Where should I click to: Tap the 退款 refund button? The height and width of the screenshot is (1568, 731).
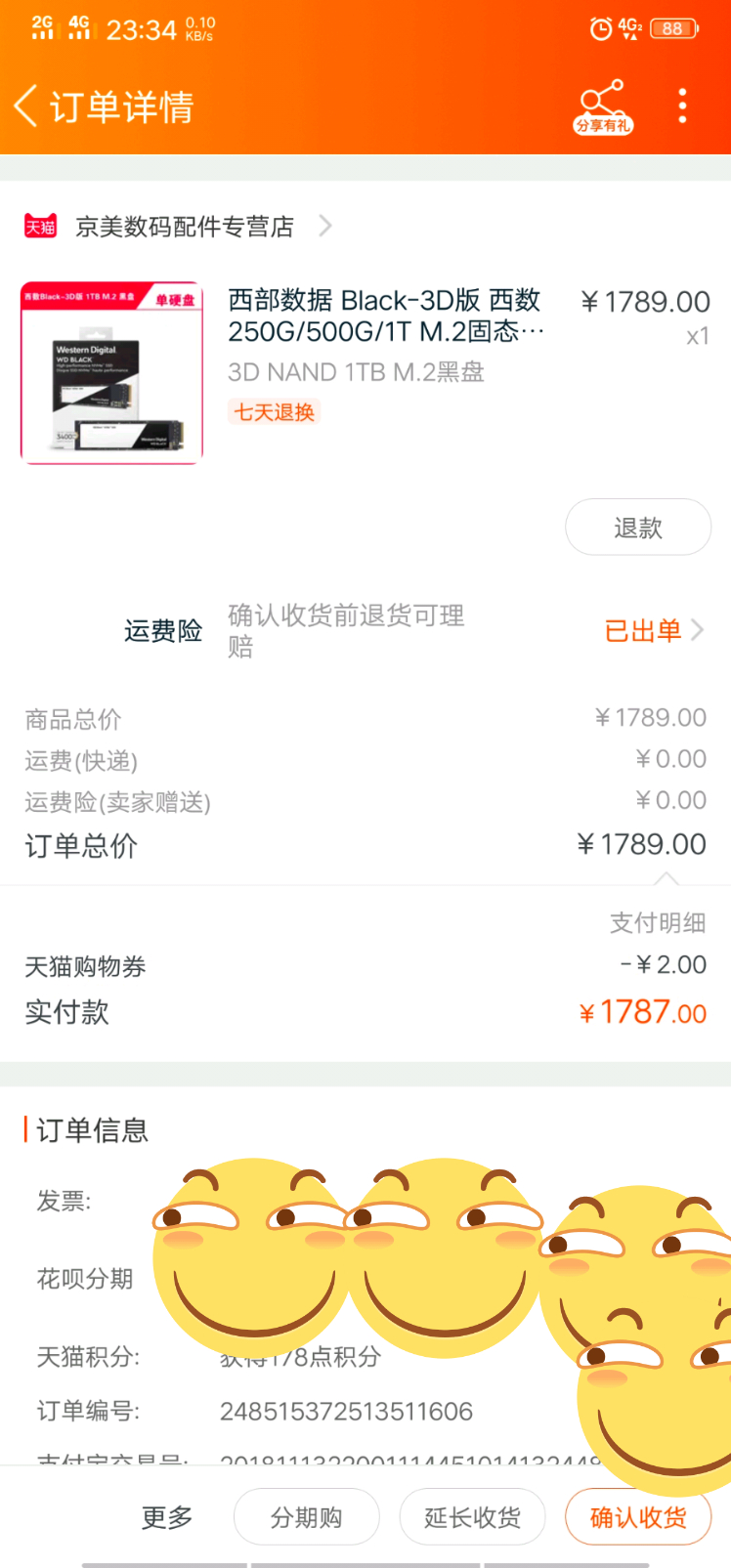coord(637,528)
